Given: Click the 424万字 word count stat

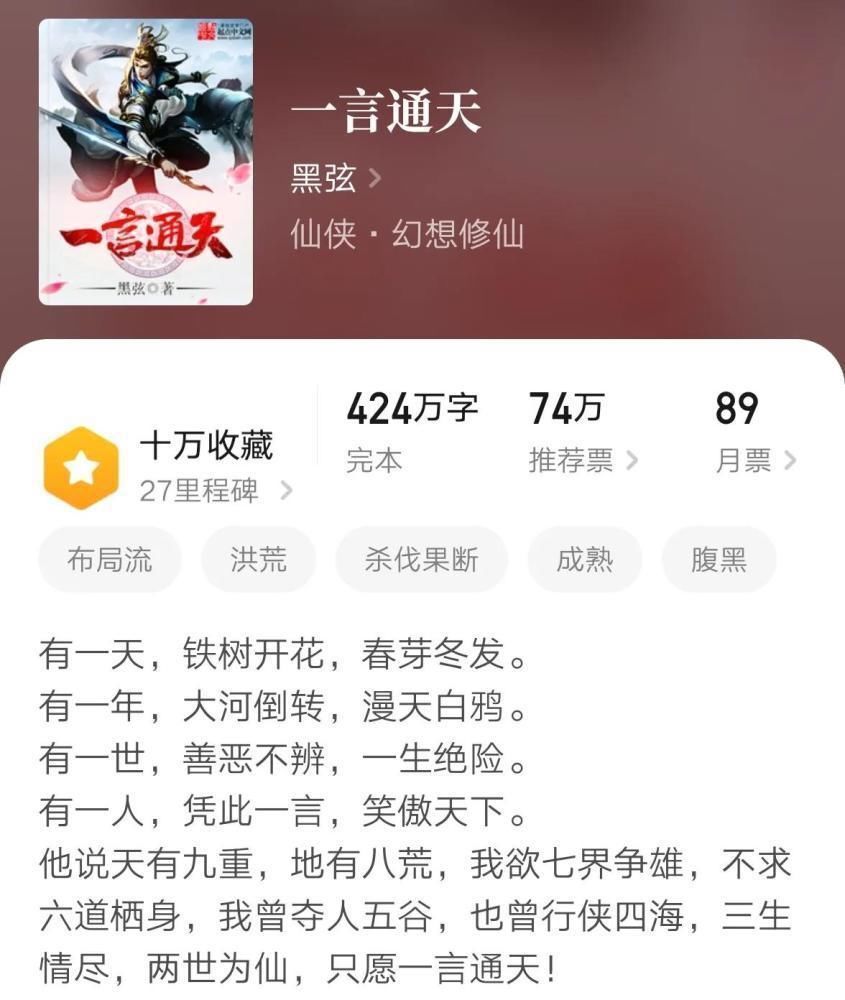Looking at the screenshot, I should coord(412,409).
